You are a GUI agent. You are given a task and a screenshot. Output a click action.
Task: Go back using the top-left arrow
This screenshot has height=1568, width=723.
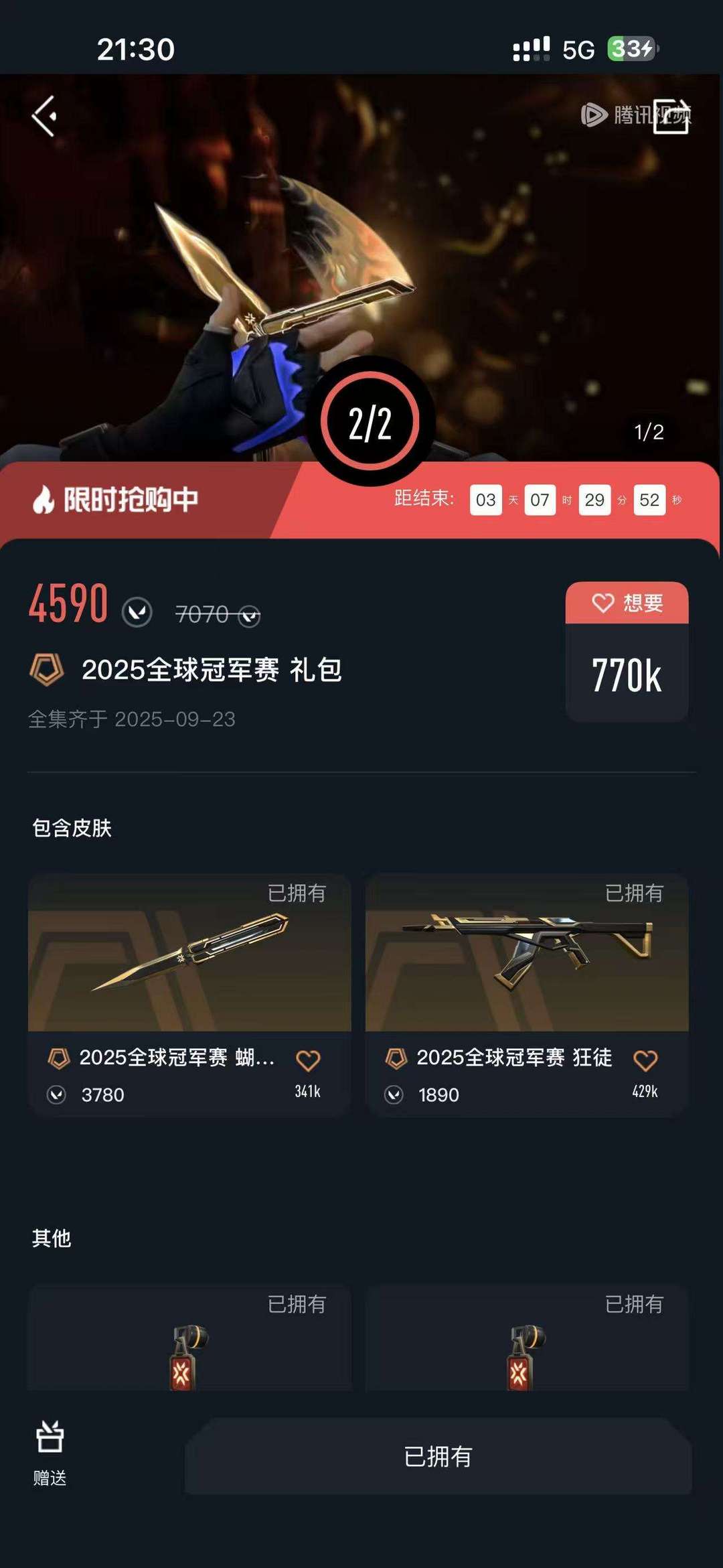44,117
